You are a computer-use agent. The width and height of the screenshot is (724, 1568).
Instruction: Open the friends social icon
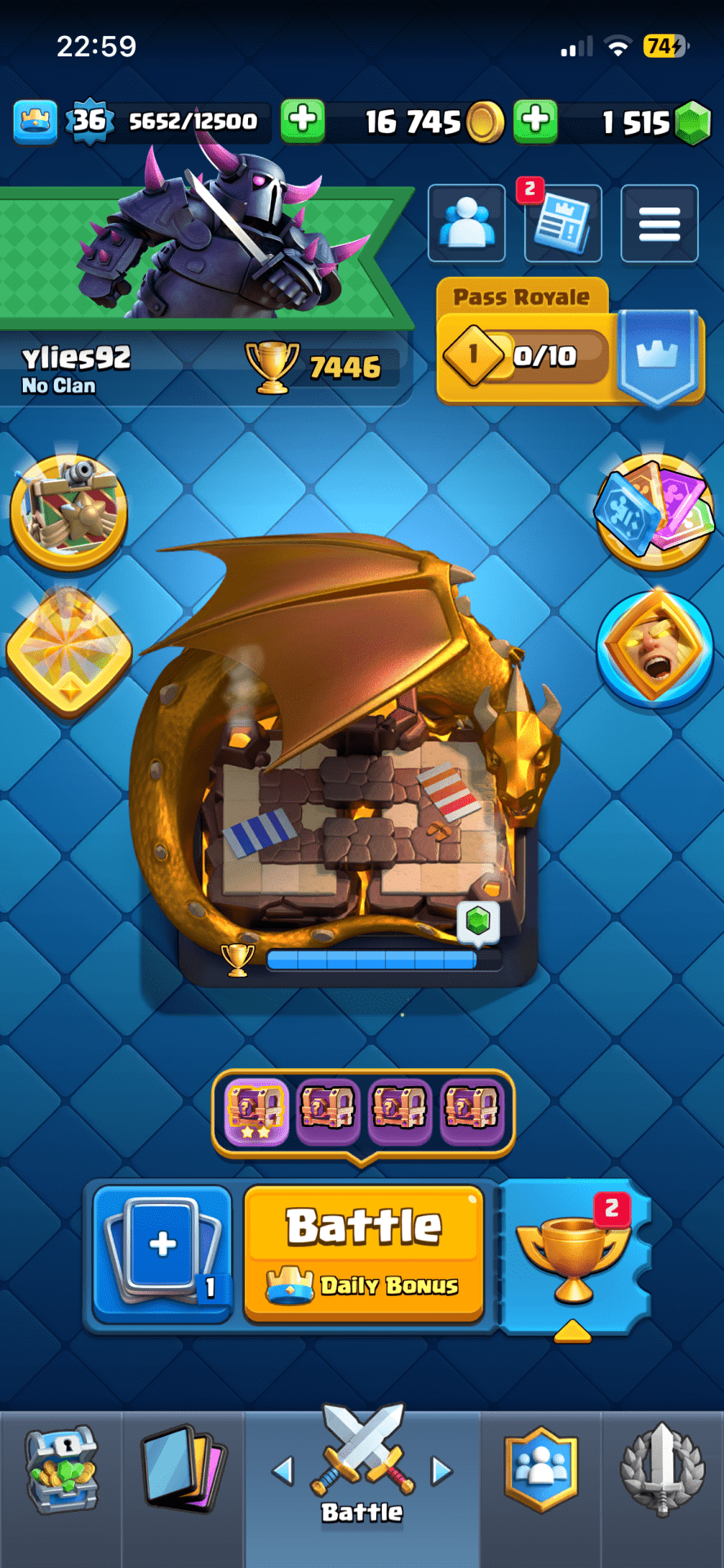[467, 223]
